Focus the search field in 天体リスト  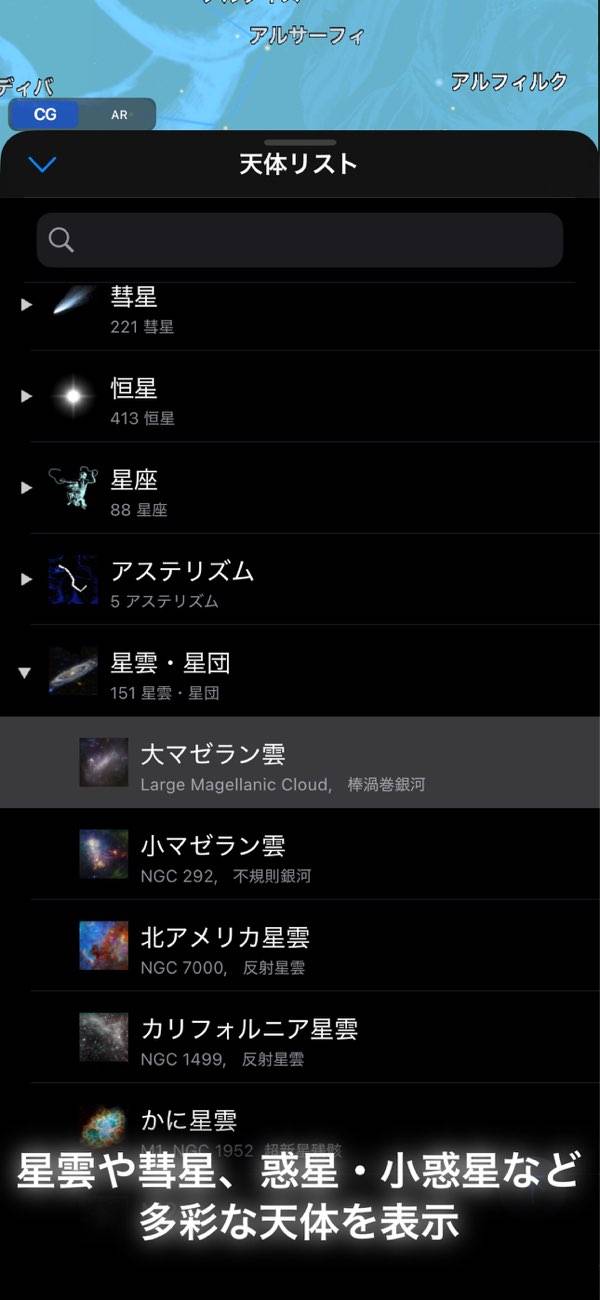click(x=300, y=240)
